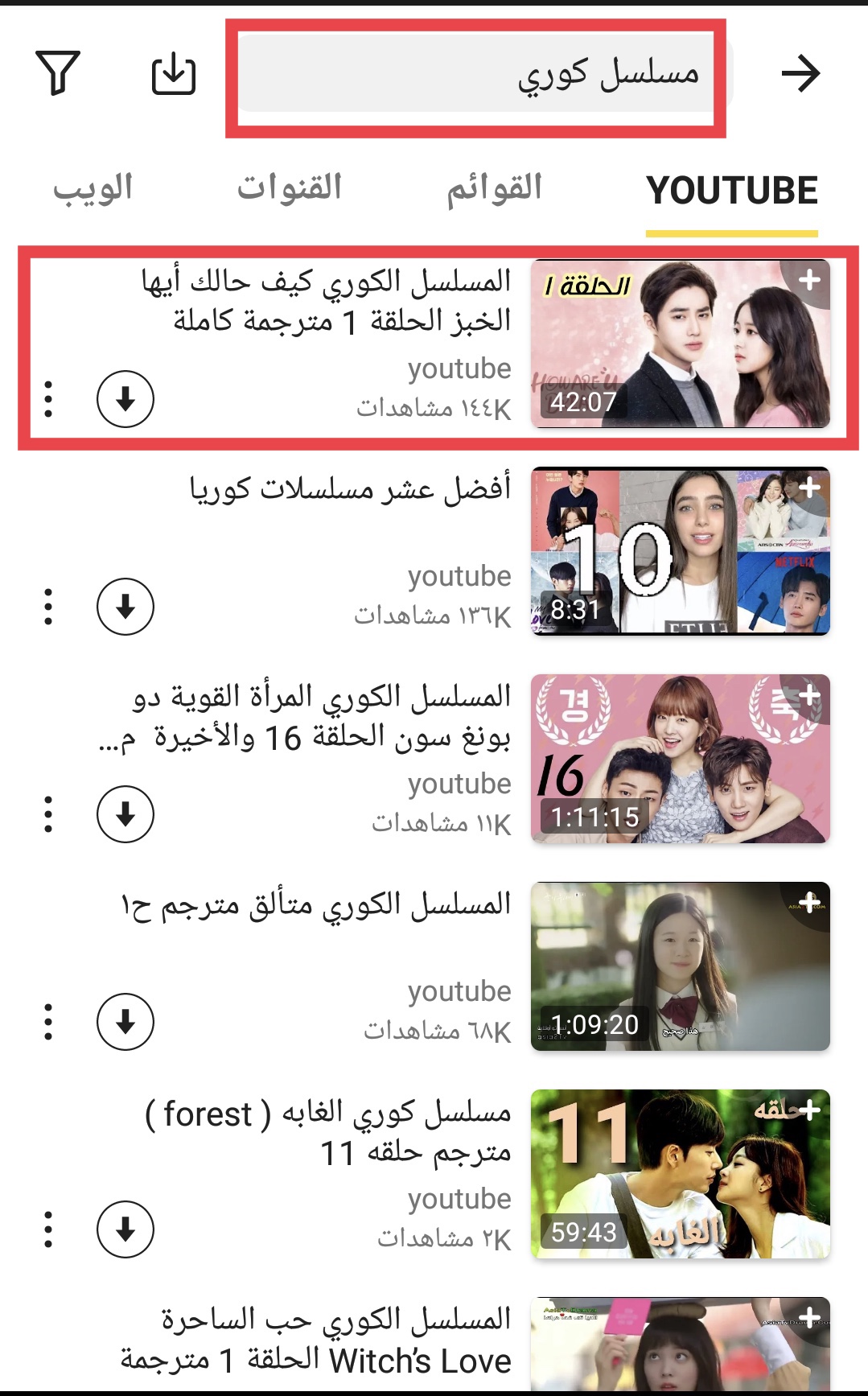This screenshot has height=1396, width=868.
Task: Download the forest الغابه episode
Action: point(125,1229)
